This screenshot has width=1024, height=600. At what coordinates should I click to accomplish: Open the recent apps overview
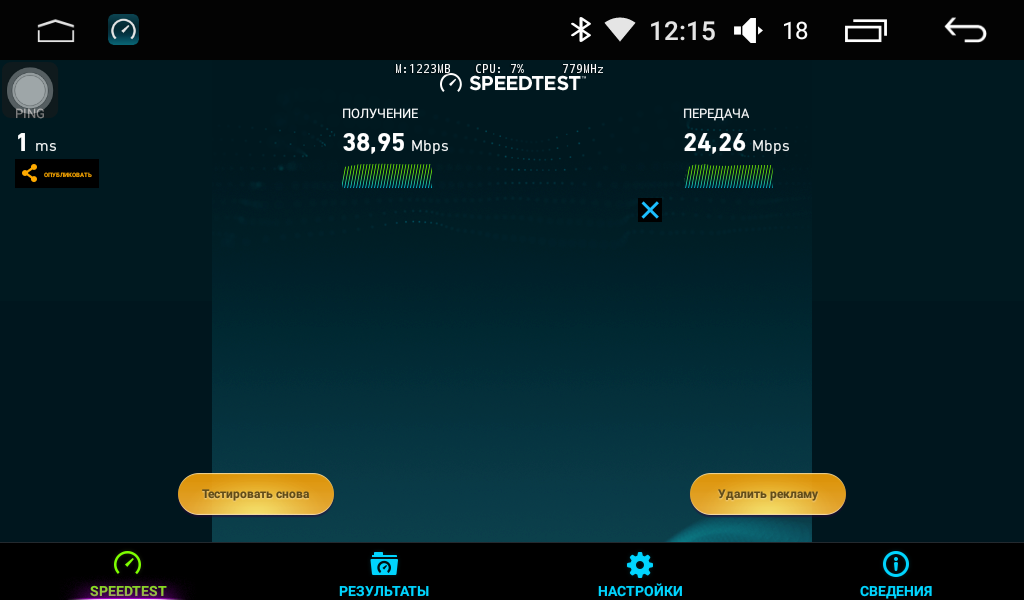pos(865,31)
